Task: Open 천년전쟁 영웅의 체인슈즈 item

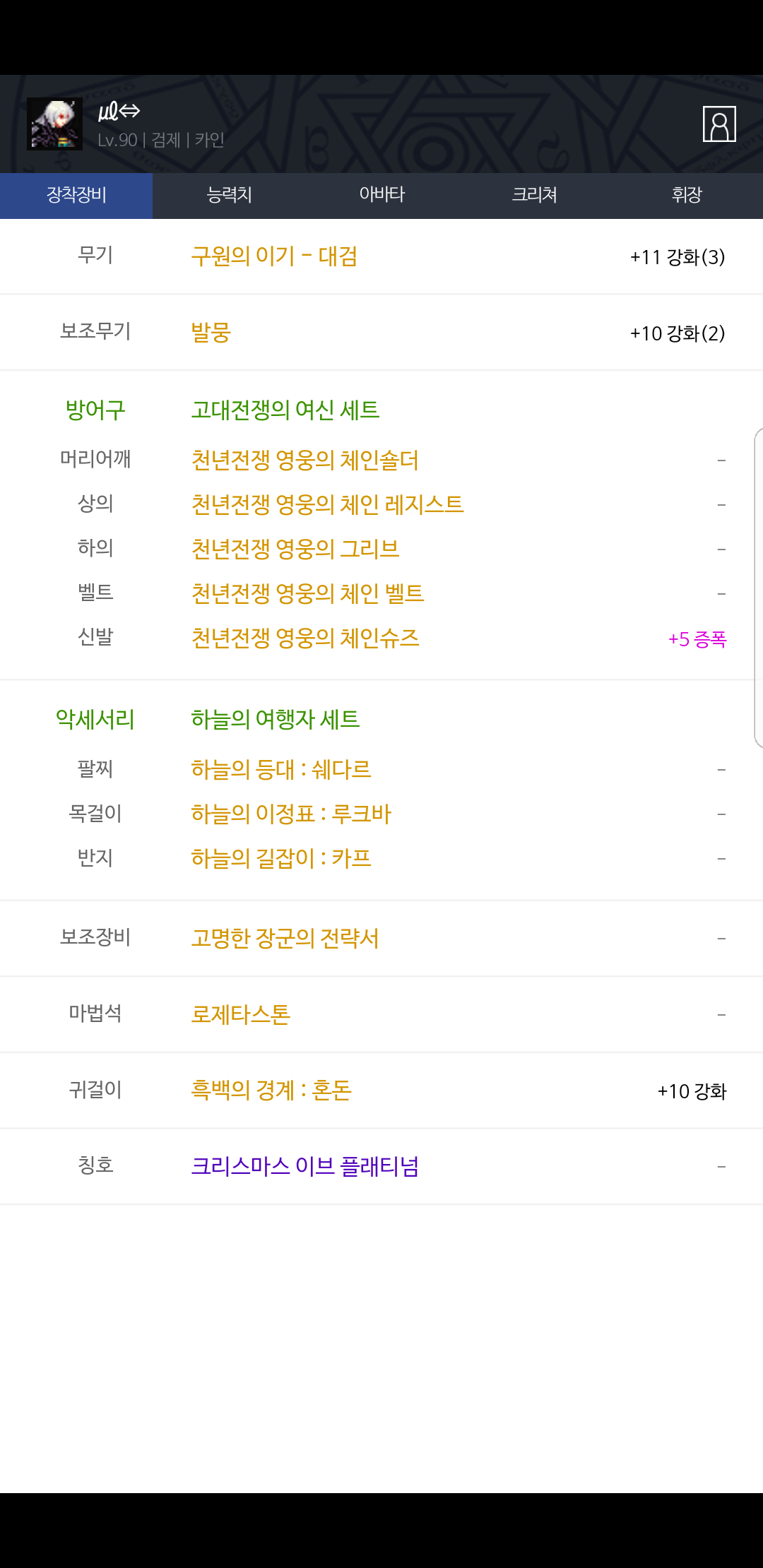Action: pos(305,639)
